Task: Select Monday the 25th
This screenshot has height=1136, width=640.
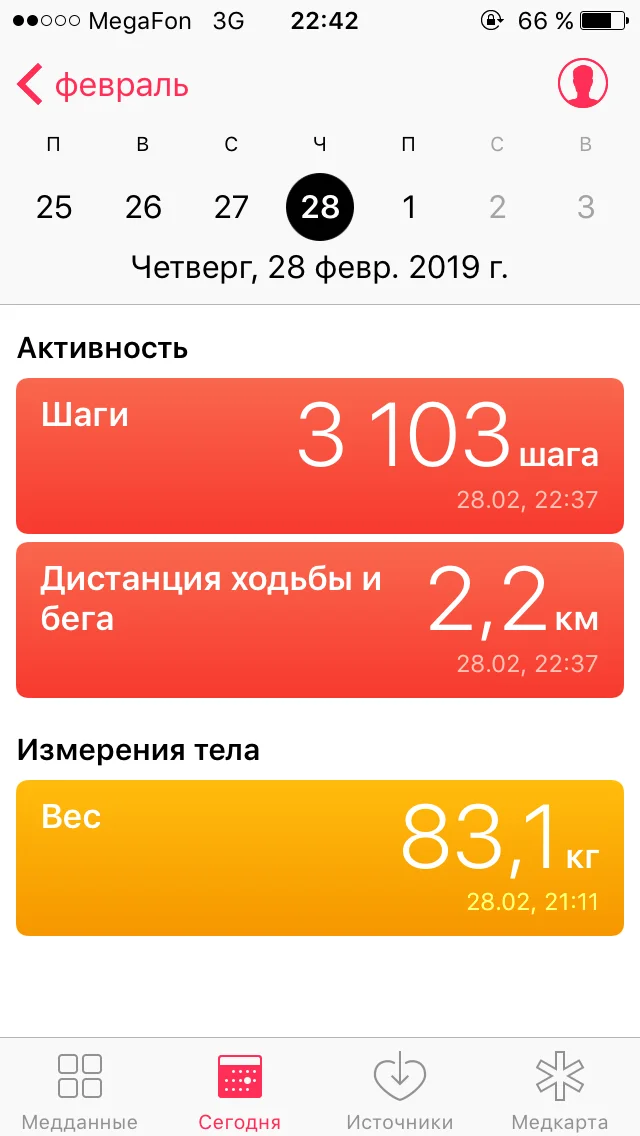Action: click(54, 207)
